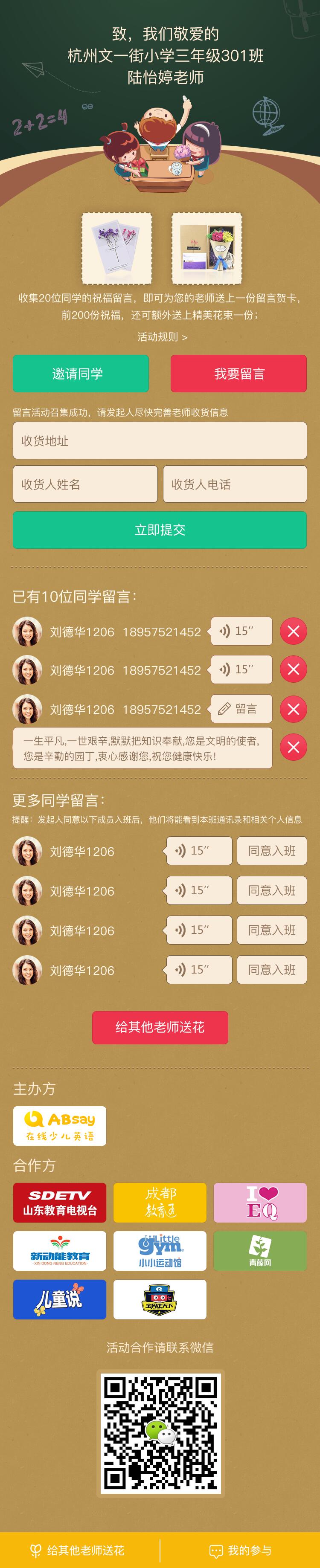Viewport: 320px width, 1568px height.
Task: Enter the 收货人姓名 field
Action: [85, 484]
